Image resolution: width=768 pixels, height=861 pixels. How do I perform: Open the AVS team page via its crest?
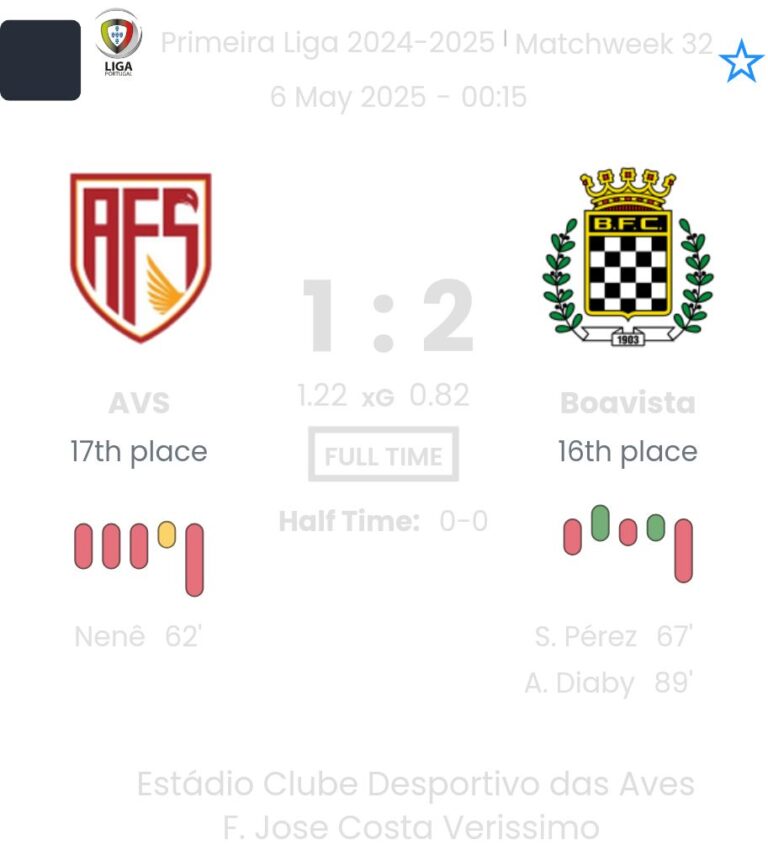140,257
